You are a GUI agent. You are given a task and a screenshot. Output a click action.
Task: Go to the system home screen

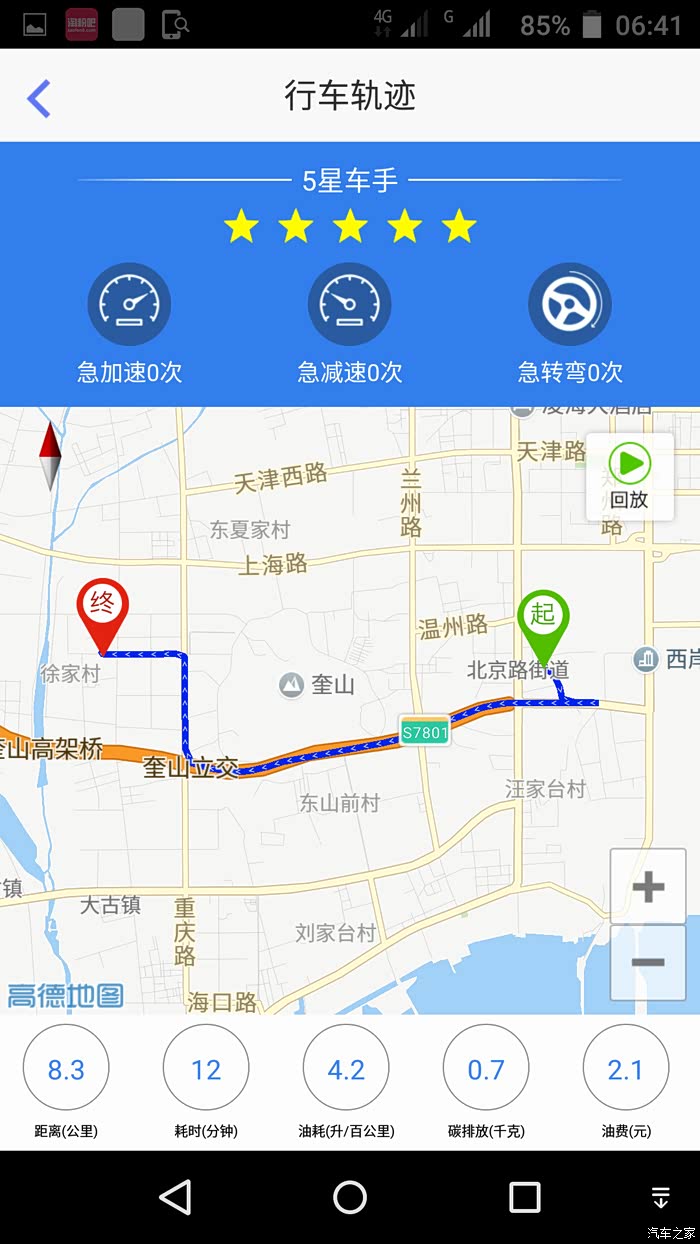point(350,1197)
